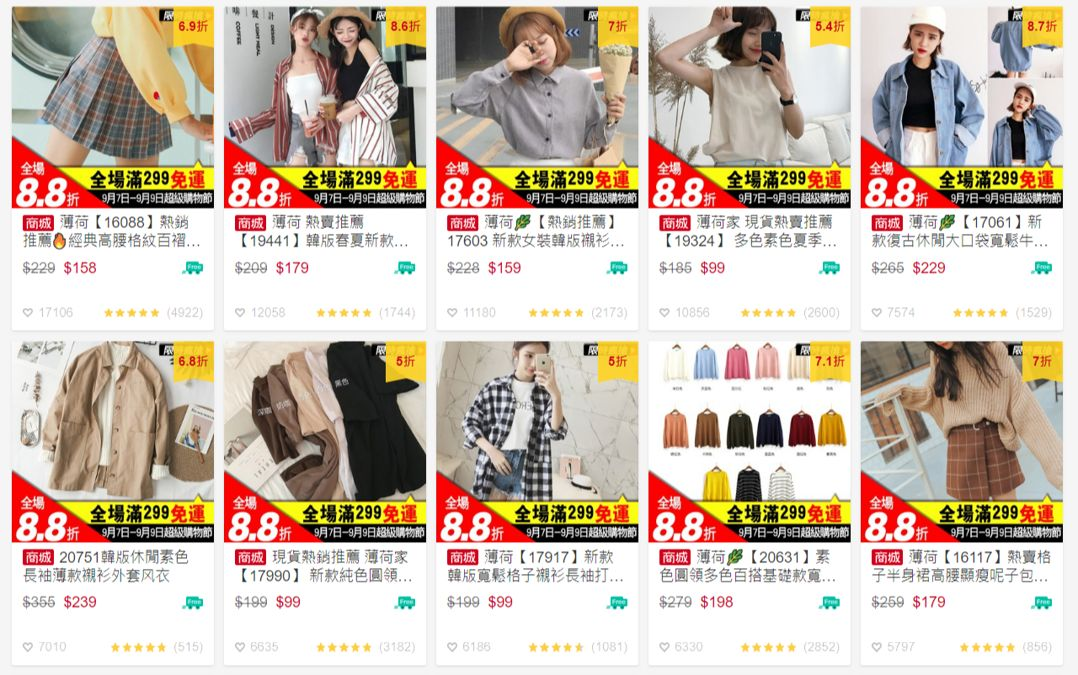View the 20751 khaki casual jacket listing

[112, 566]
